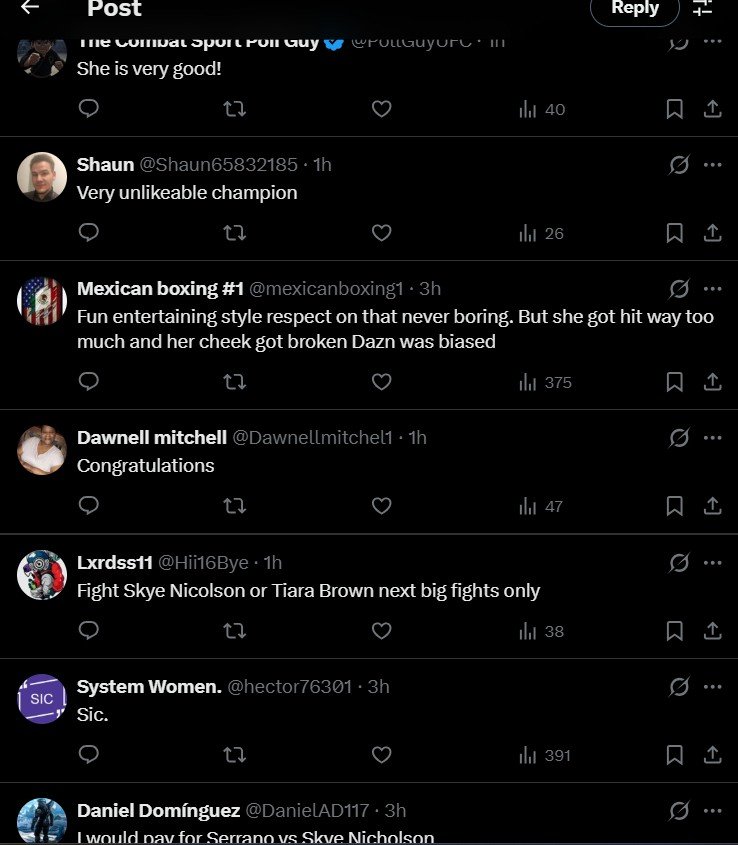The width and height of the screenshot is (738, 845).
Task: Like Shaun's reply
Action: point(381,233)
